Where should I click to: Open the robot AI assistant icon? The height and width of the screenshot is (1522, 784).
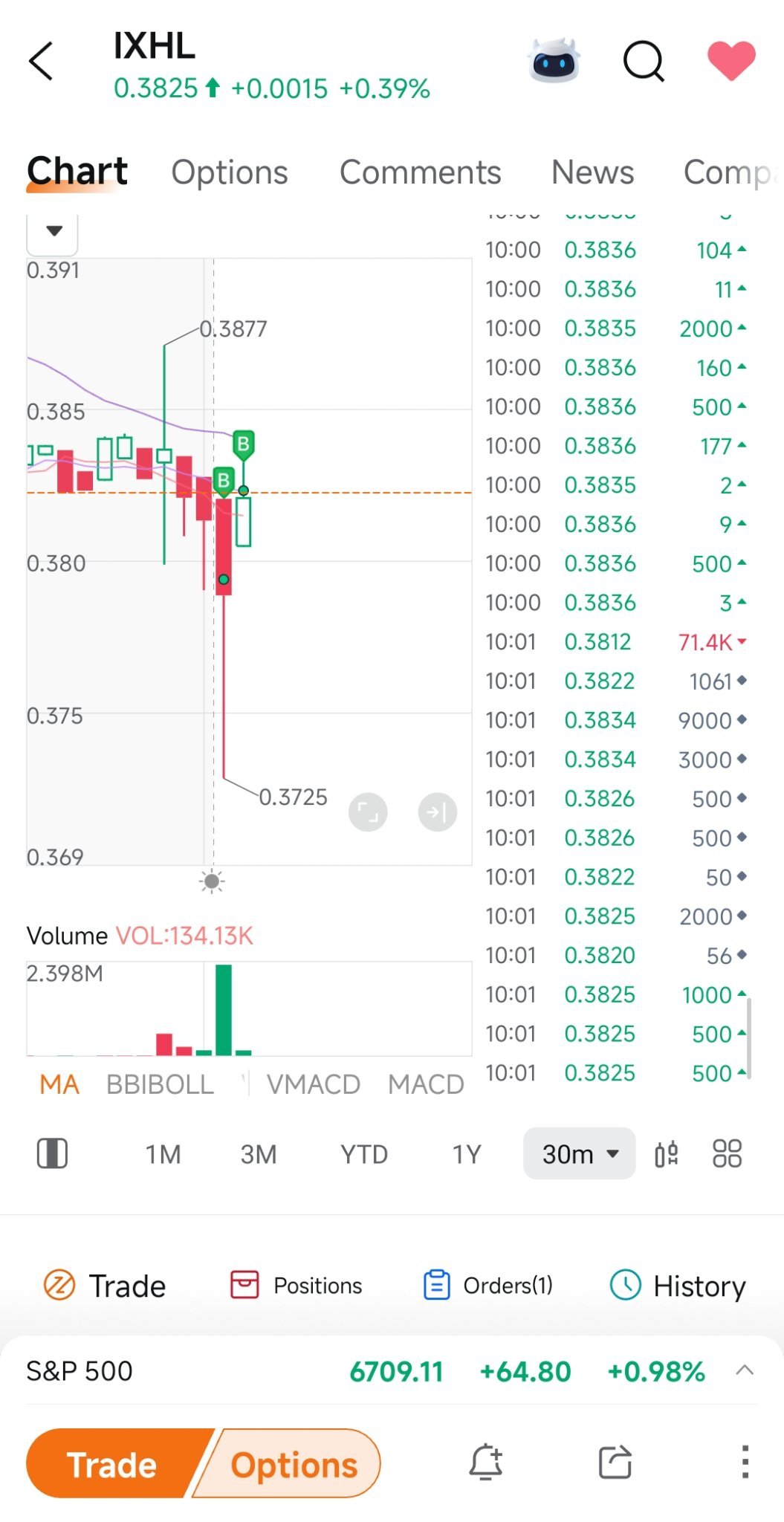(x=554, y=60)
